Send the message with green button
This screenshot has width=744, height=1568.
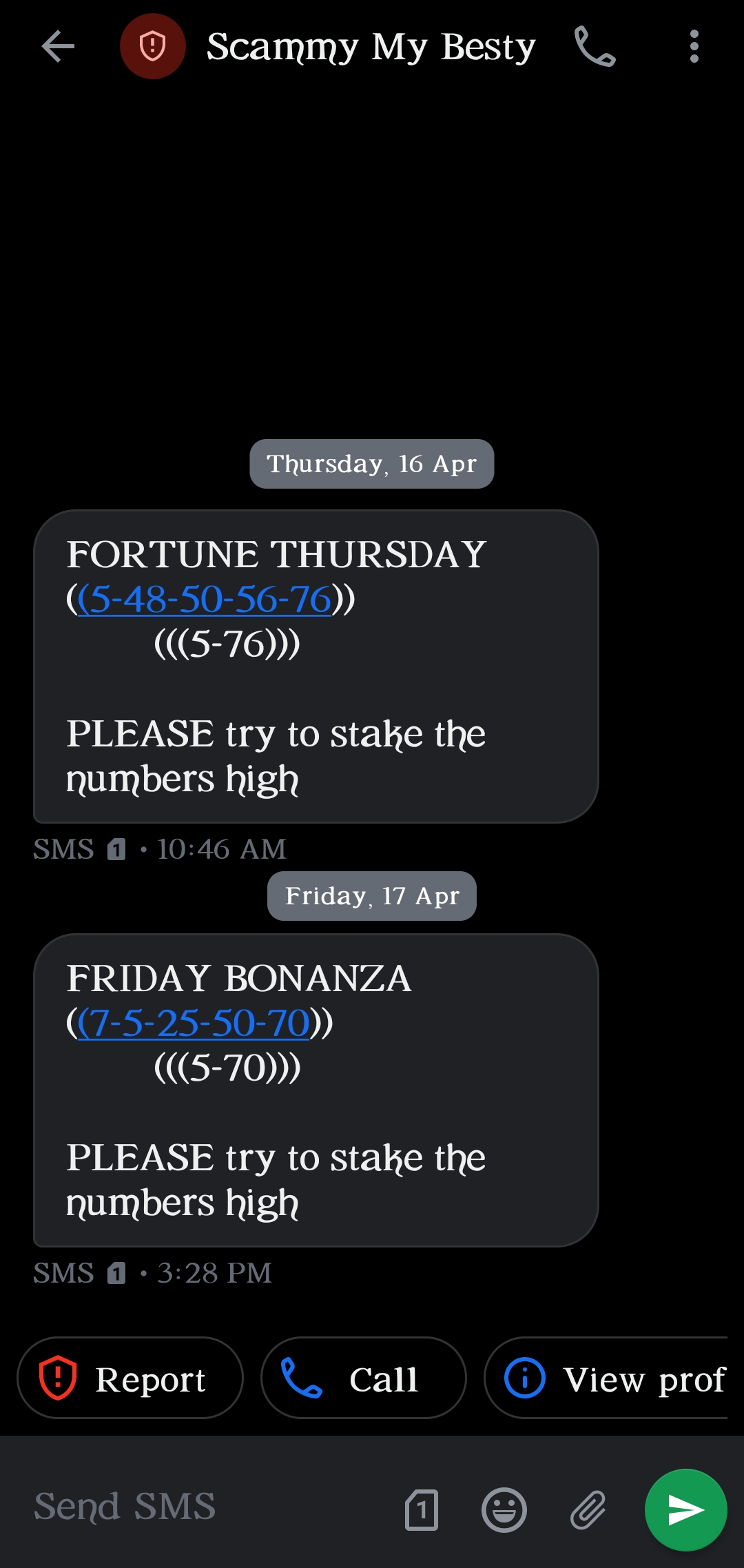[686, 1510]
